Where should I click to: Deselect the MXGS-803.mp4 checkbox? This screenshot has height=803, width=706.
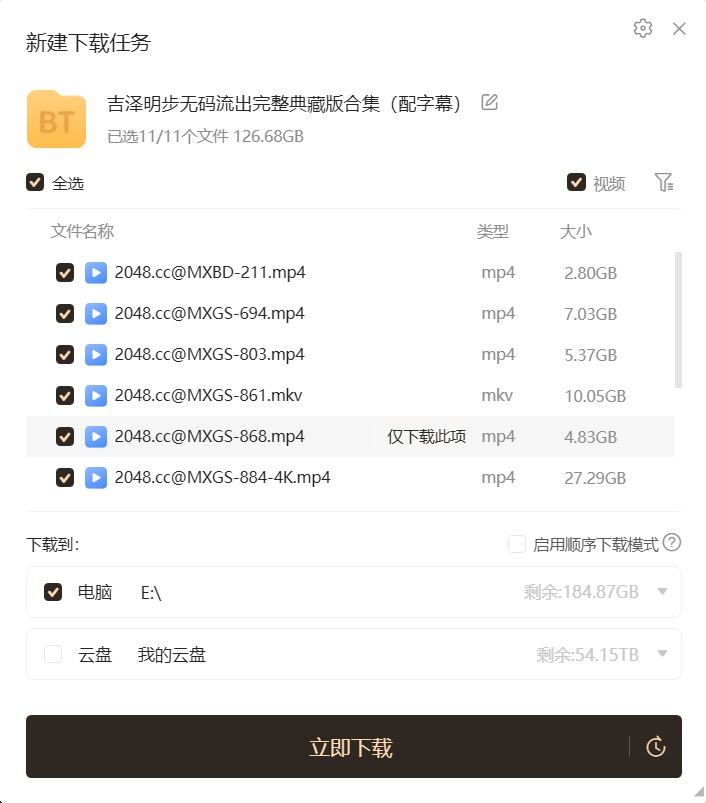pos(65,354)
